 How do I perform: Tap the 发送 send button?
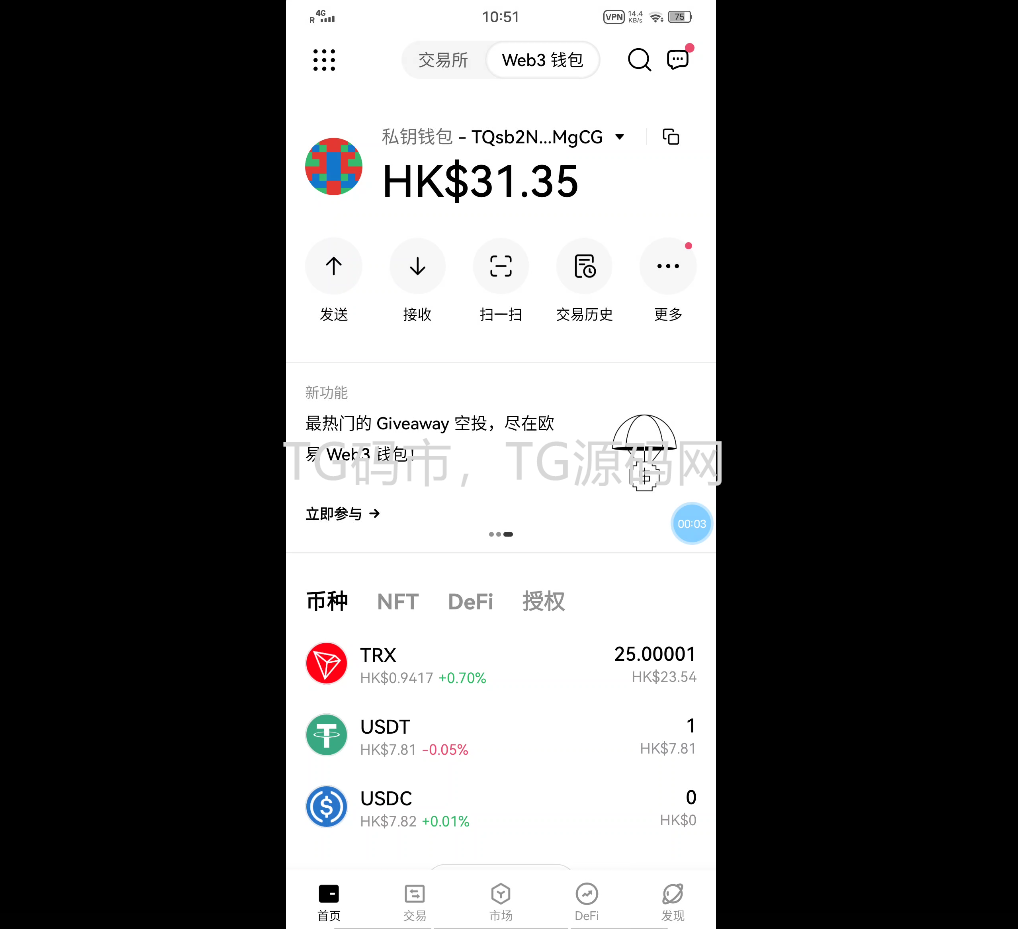click(x=334, y=267)
